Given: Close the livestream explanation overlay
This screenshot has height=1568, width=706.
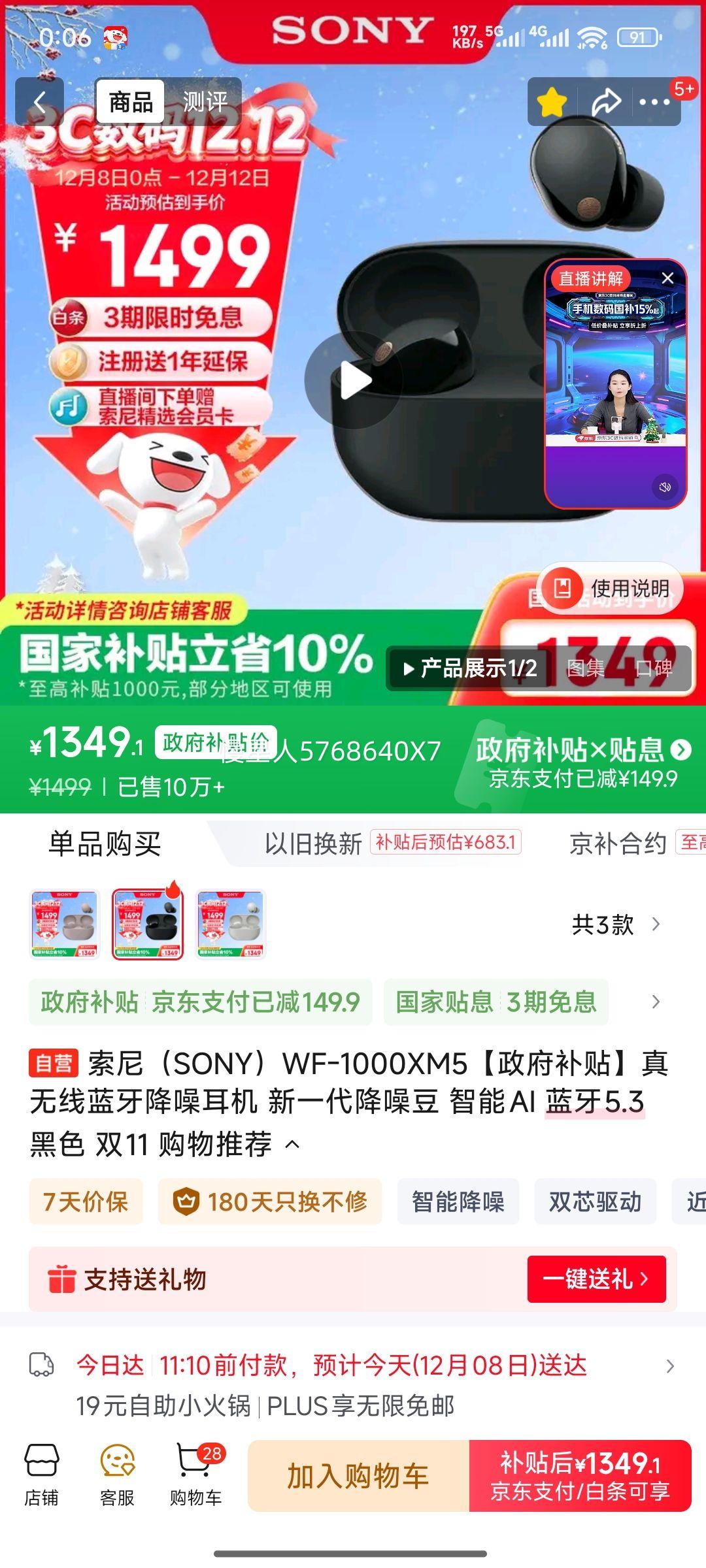Looking at the screenshot, I should 667,278.
